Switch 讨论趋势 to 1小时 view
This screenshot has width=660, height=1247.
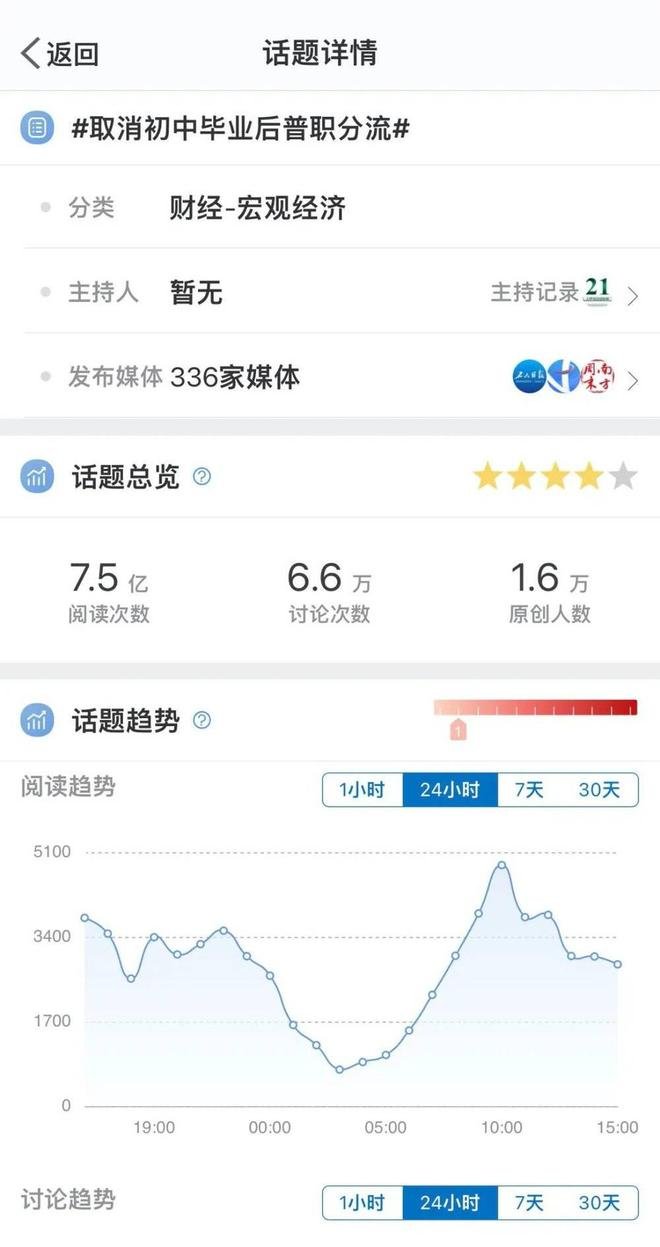[x=362, y=1202]
